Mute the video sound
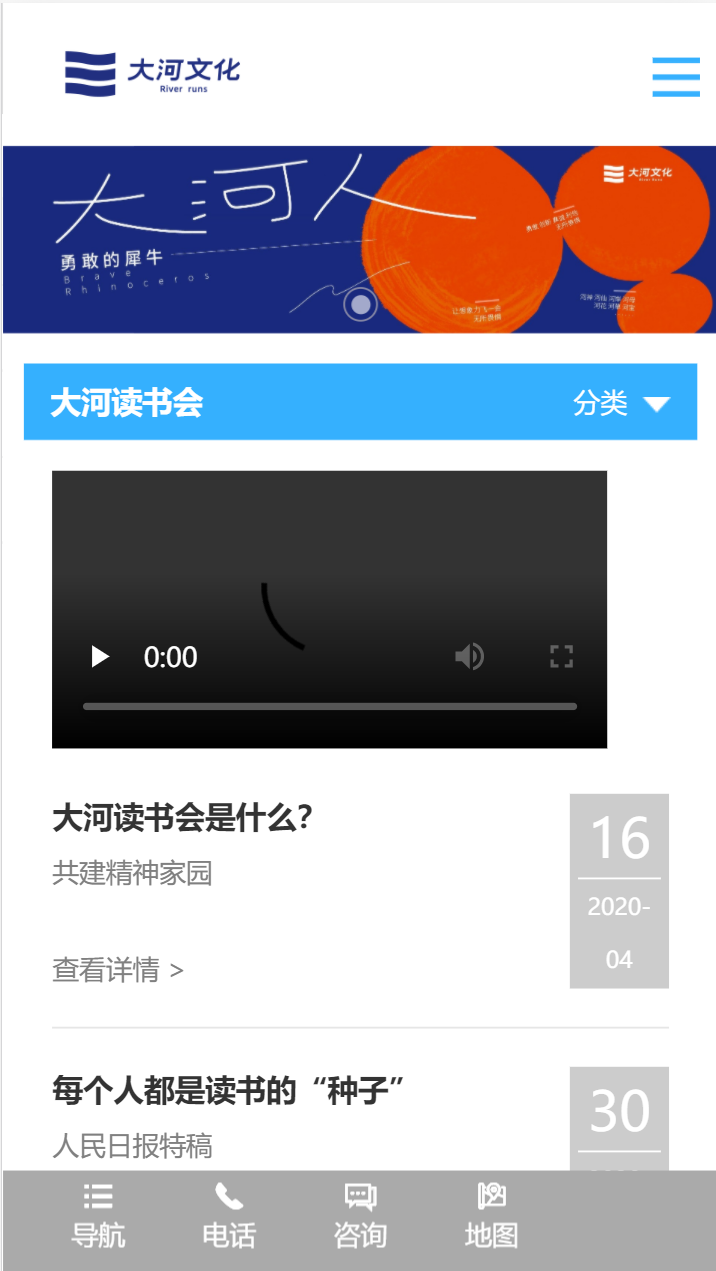The width and height of the screenshot is (716, 1271). tap(469, 657)
